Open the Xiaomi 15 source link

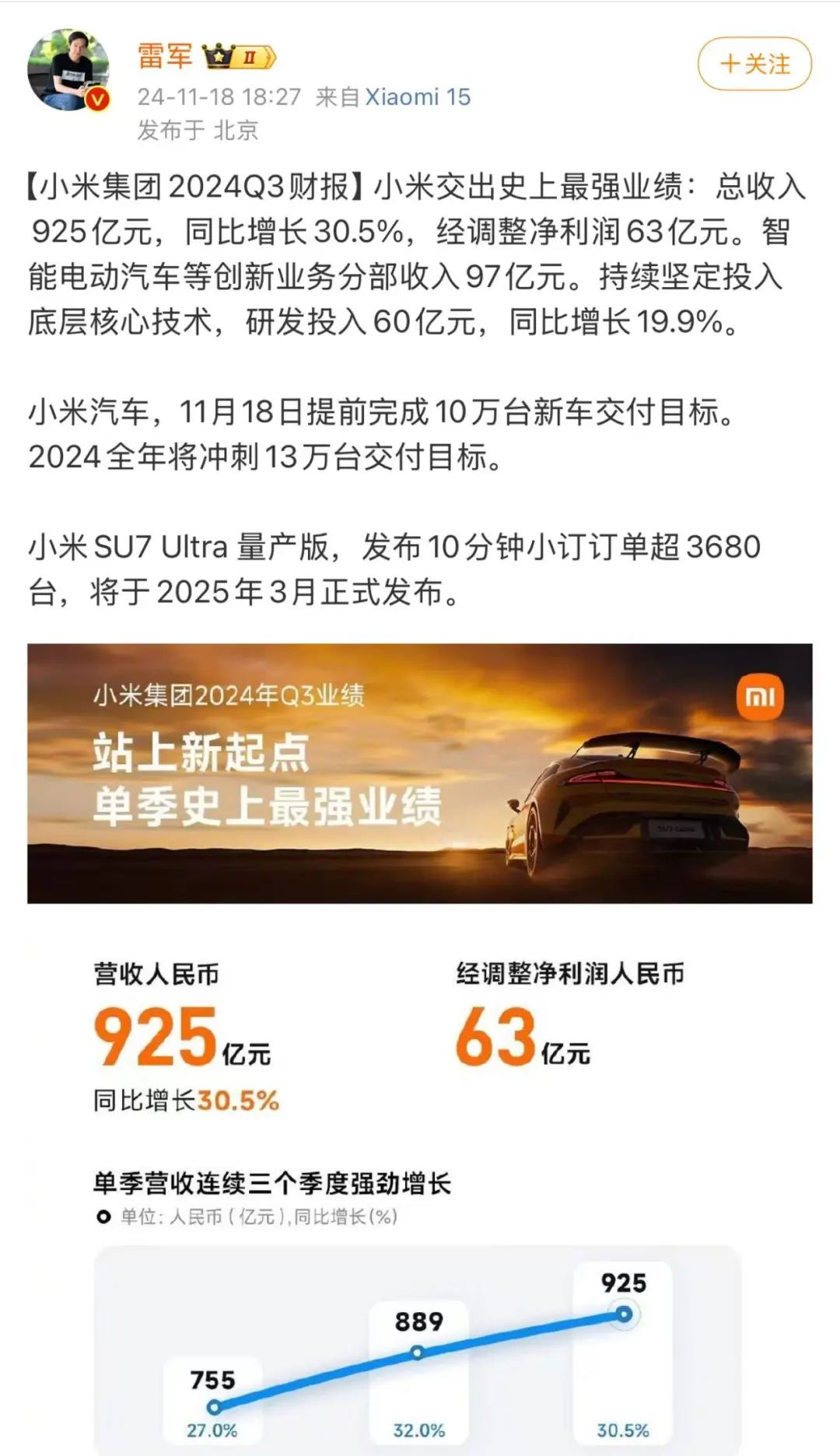(418, 97)
